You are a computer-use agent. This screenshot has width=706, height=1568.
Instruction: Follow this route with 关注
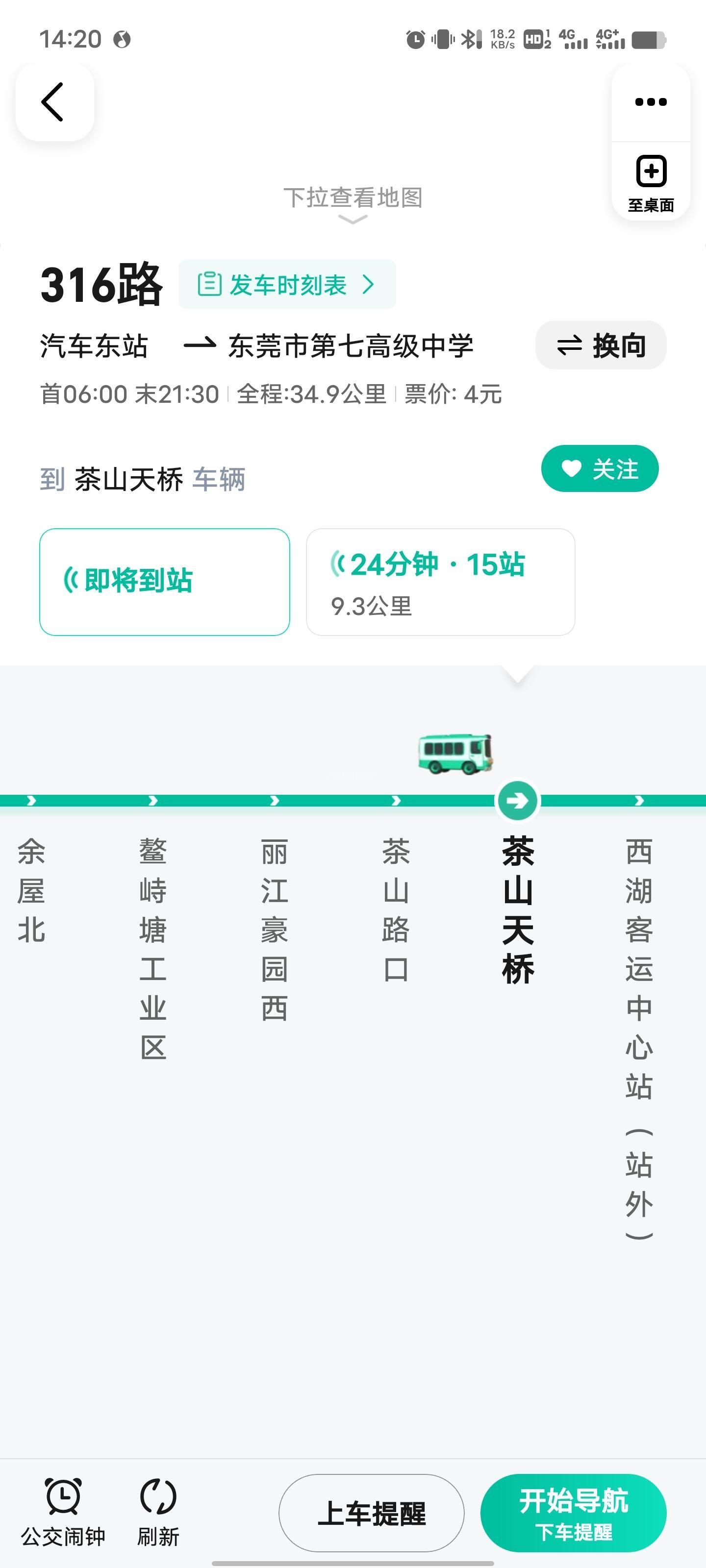click(x=600, y=469)
